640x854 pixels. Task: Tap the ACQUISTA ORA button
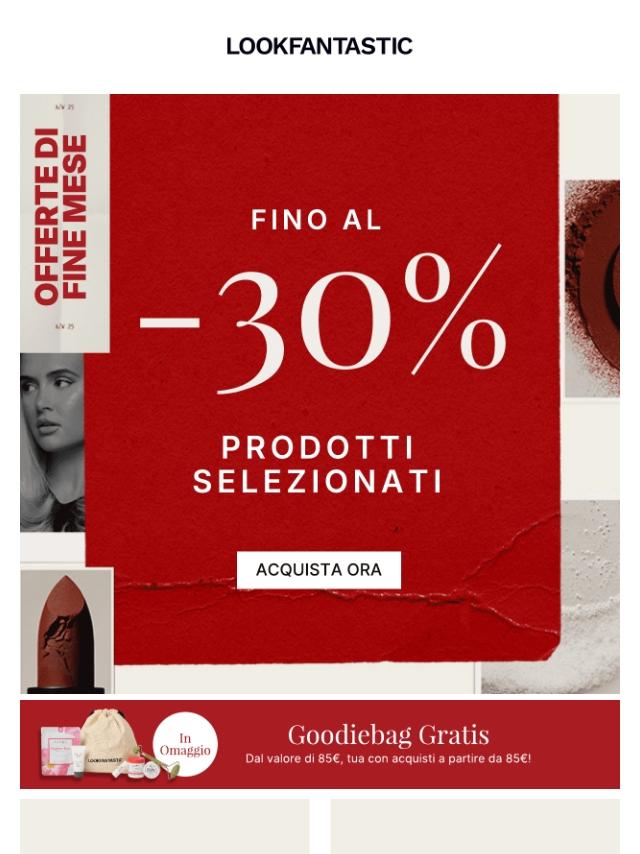tap(318, 570)
